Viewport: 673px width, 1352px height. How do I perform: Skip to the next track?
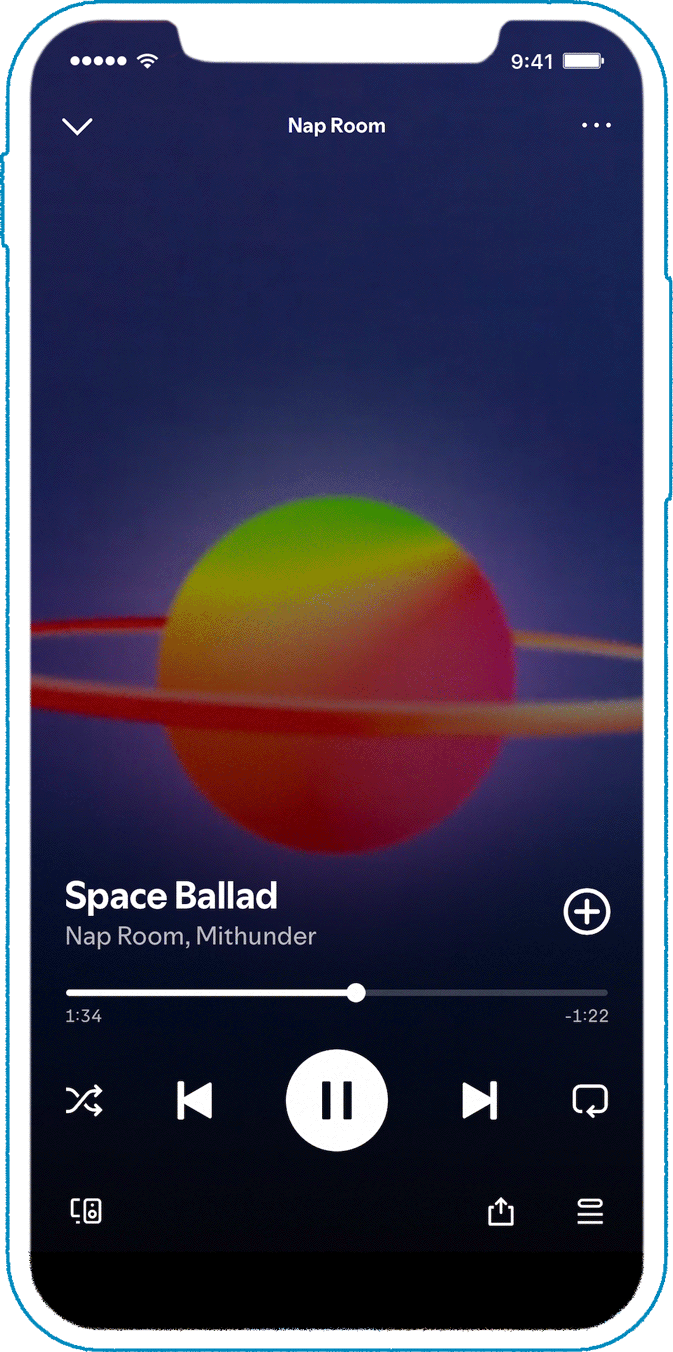[479, 1101]
